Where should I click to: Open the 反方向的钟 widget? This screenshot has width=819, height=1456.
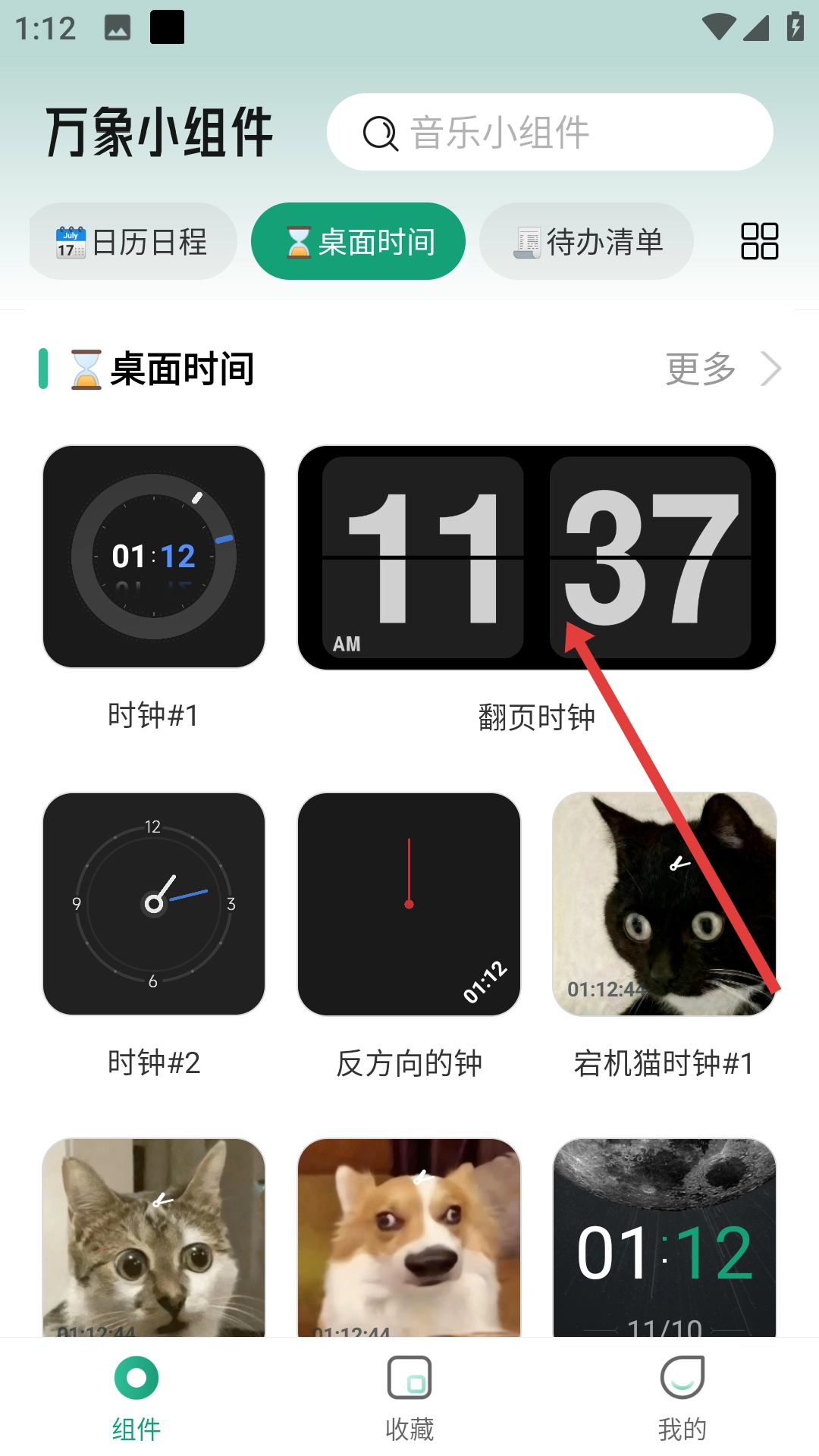click(x=409, y=904)
